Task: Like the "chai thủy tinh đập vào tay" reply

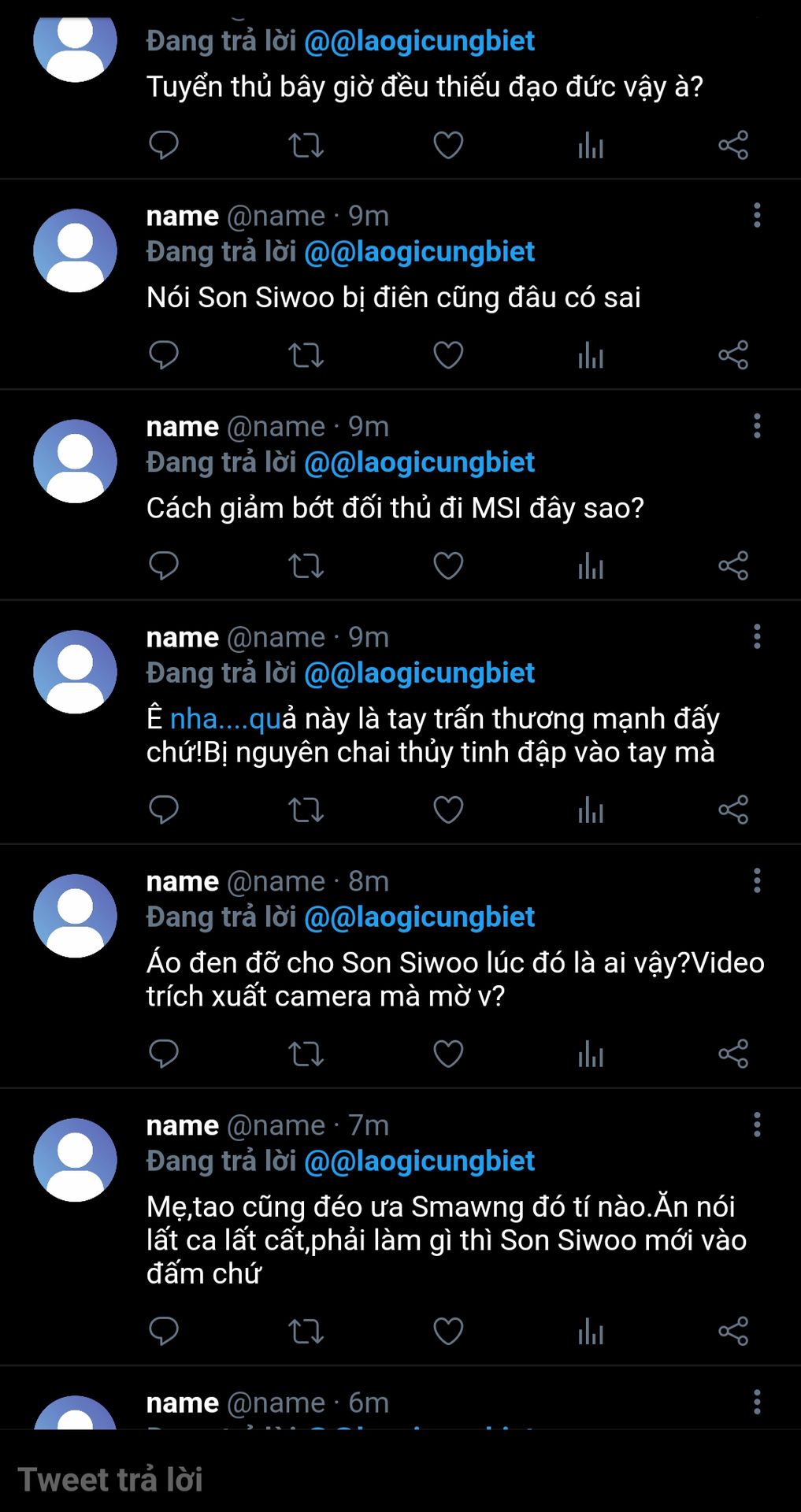Action: pos(448,810)
